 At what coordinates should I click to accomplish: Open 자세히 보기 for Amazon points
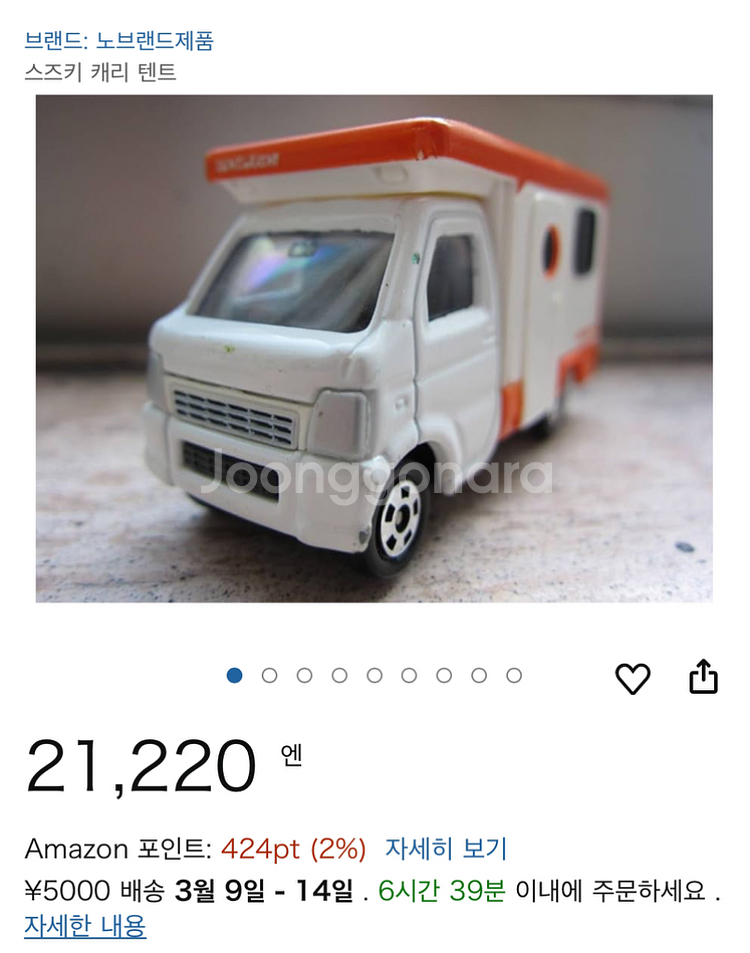point(446,849)
